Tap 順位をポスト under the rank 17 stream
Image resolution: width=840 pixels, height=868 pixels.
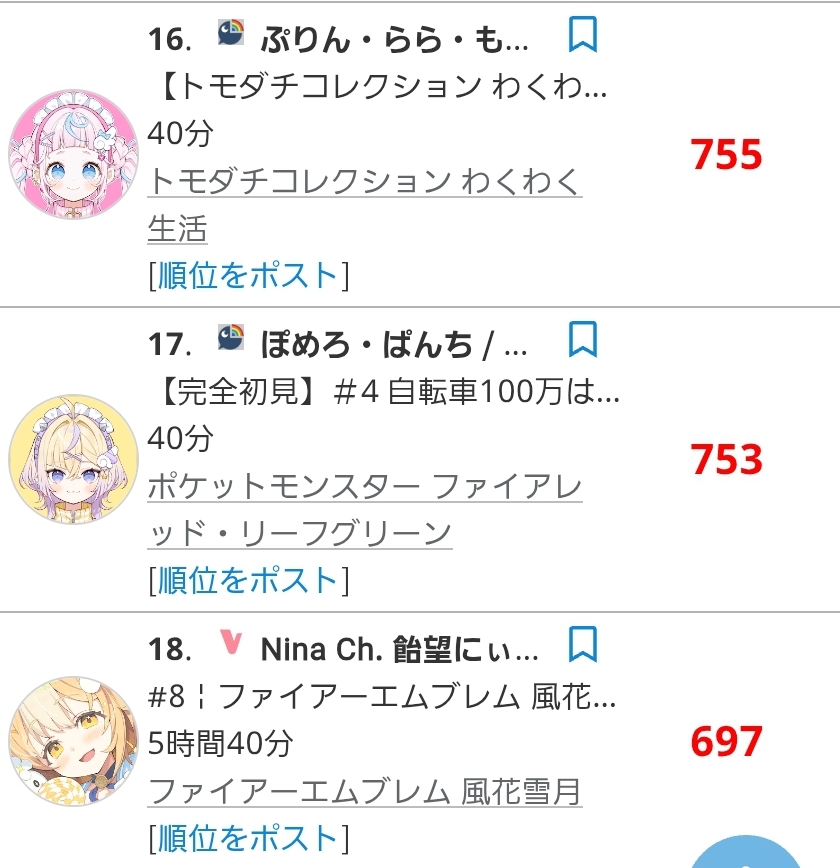click(x=248, y=581)
